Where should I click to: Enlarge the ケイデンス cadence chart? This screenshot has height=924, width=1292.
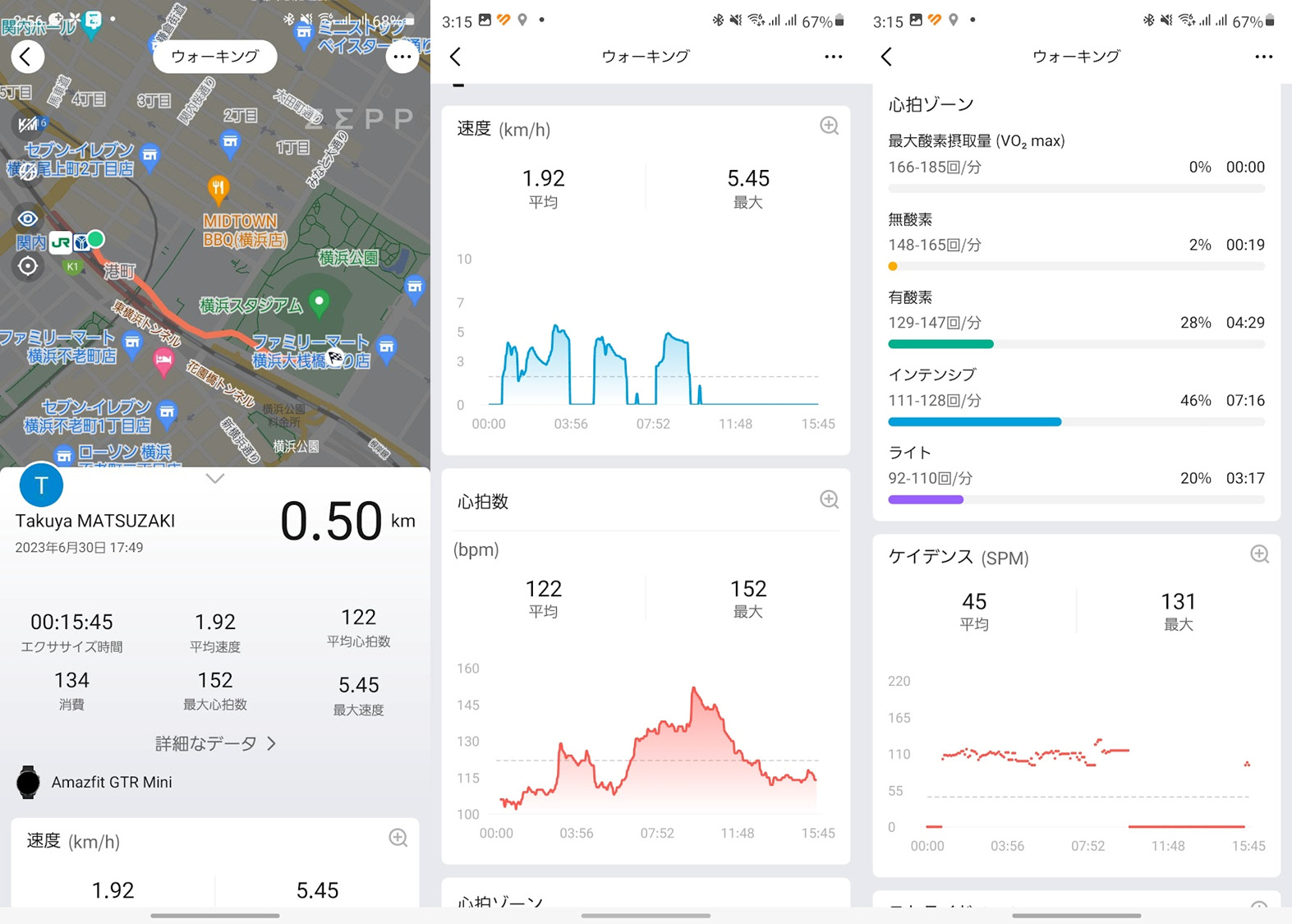pyautogui.click(x=1259, y=554)
